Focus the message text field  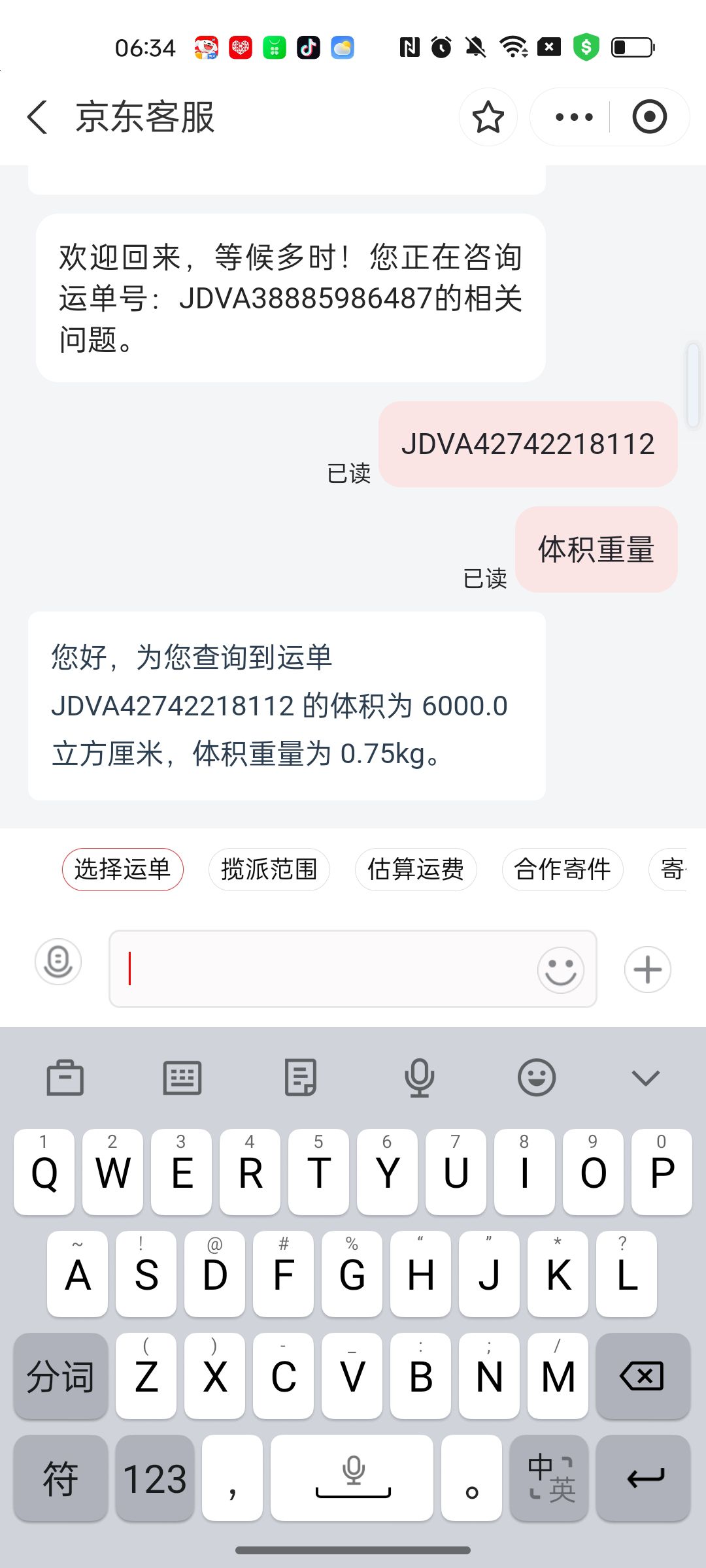coord(320,969)
